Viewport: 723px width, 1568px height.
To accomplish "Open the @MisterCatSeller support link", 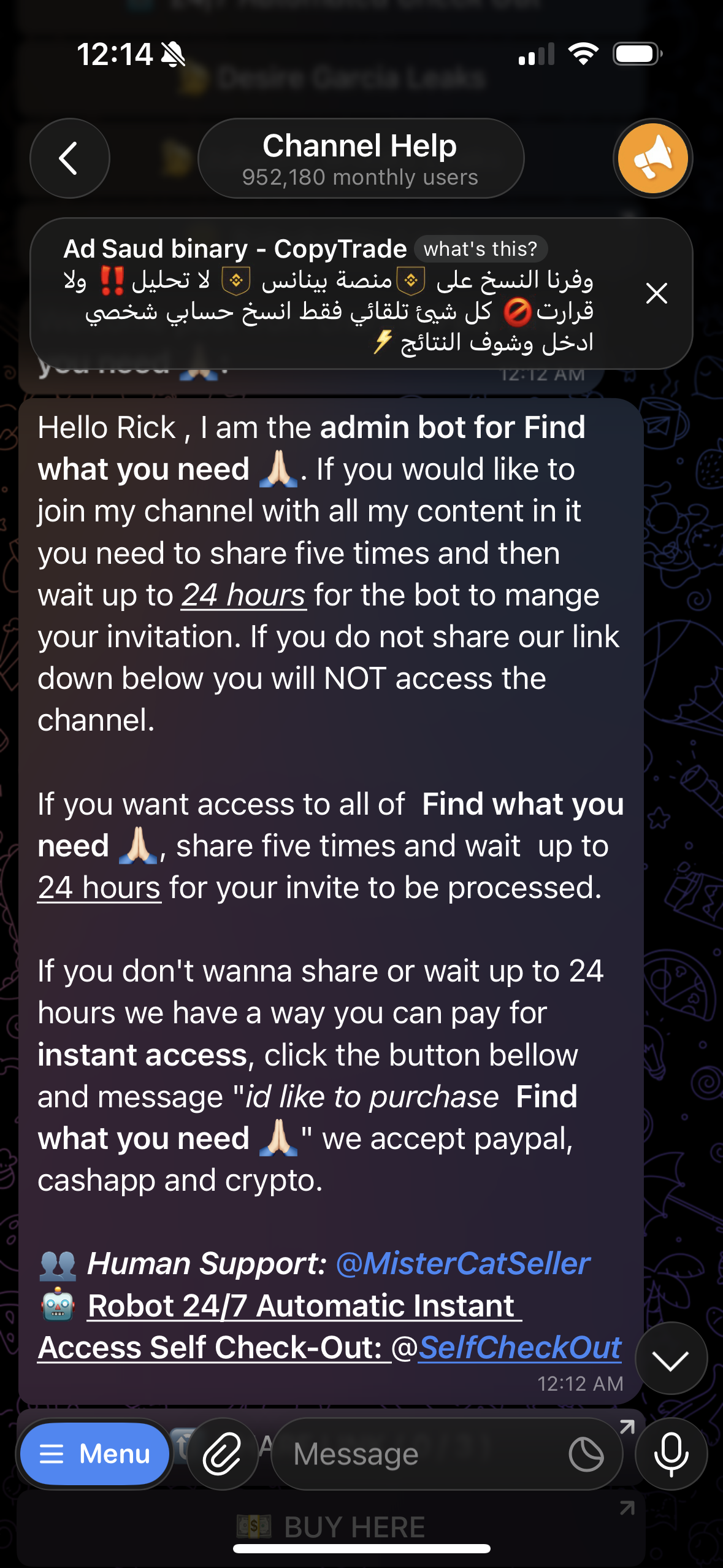I will pos(462,1264).
